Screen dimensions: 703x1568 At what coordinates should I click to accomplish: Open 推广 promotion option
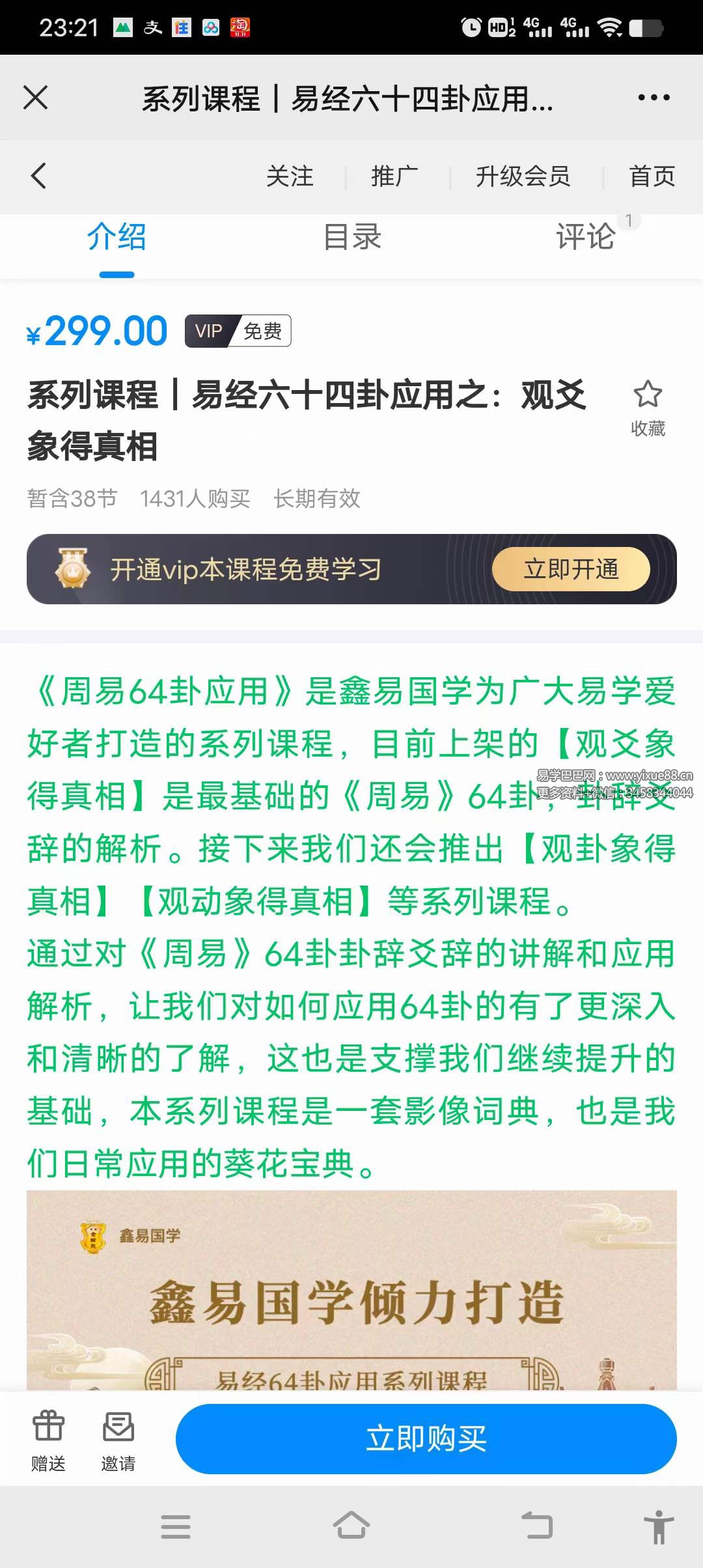(x=394, y=176)
